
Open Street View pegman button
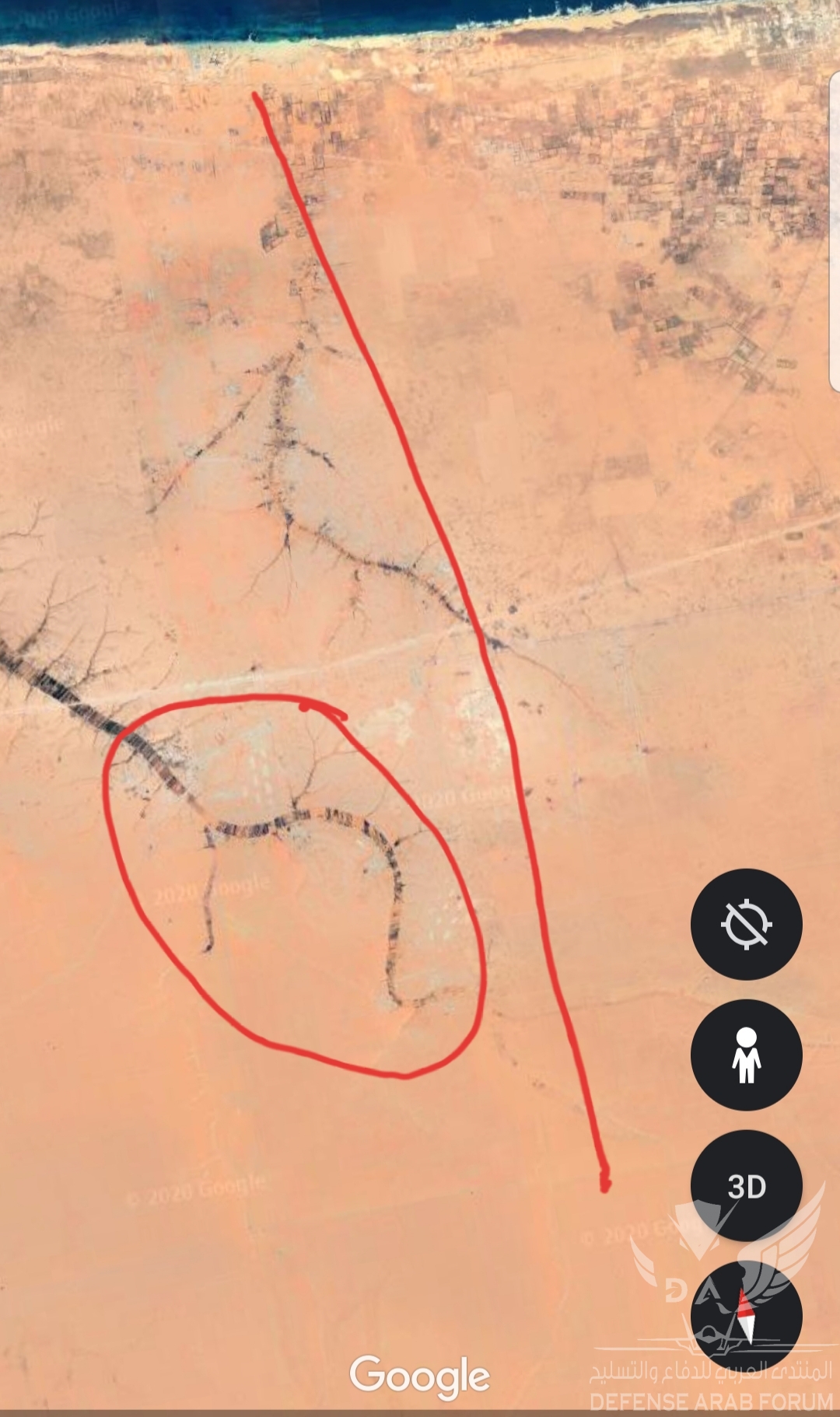tap(746, 1055)
